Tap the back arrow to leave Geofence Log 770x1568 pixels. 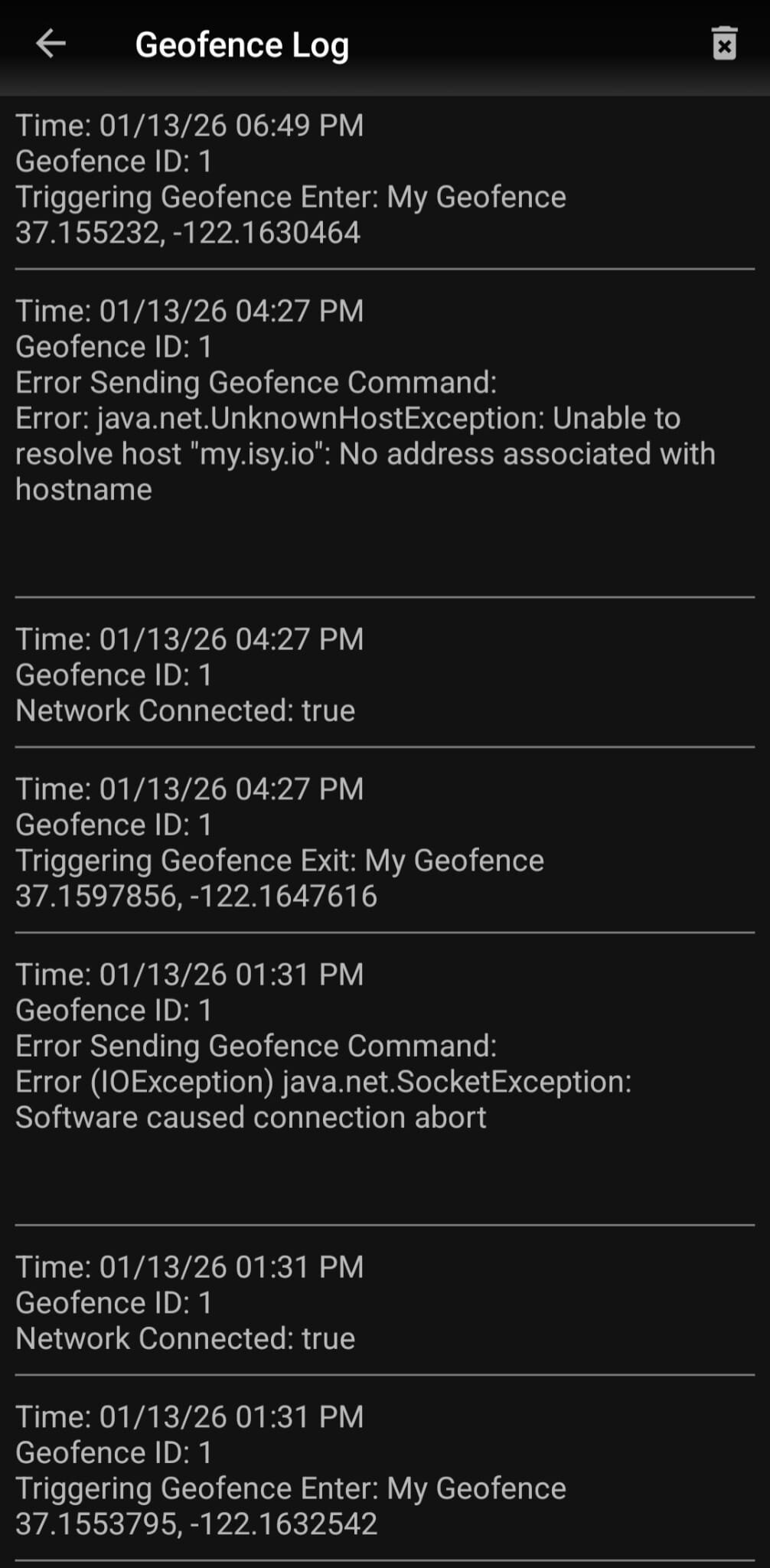48,44
